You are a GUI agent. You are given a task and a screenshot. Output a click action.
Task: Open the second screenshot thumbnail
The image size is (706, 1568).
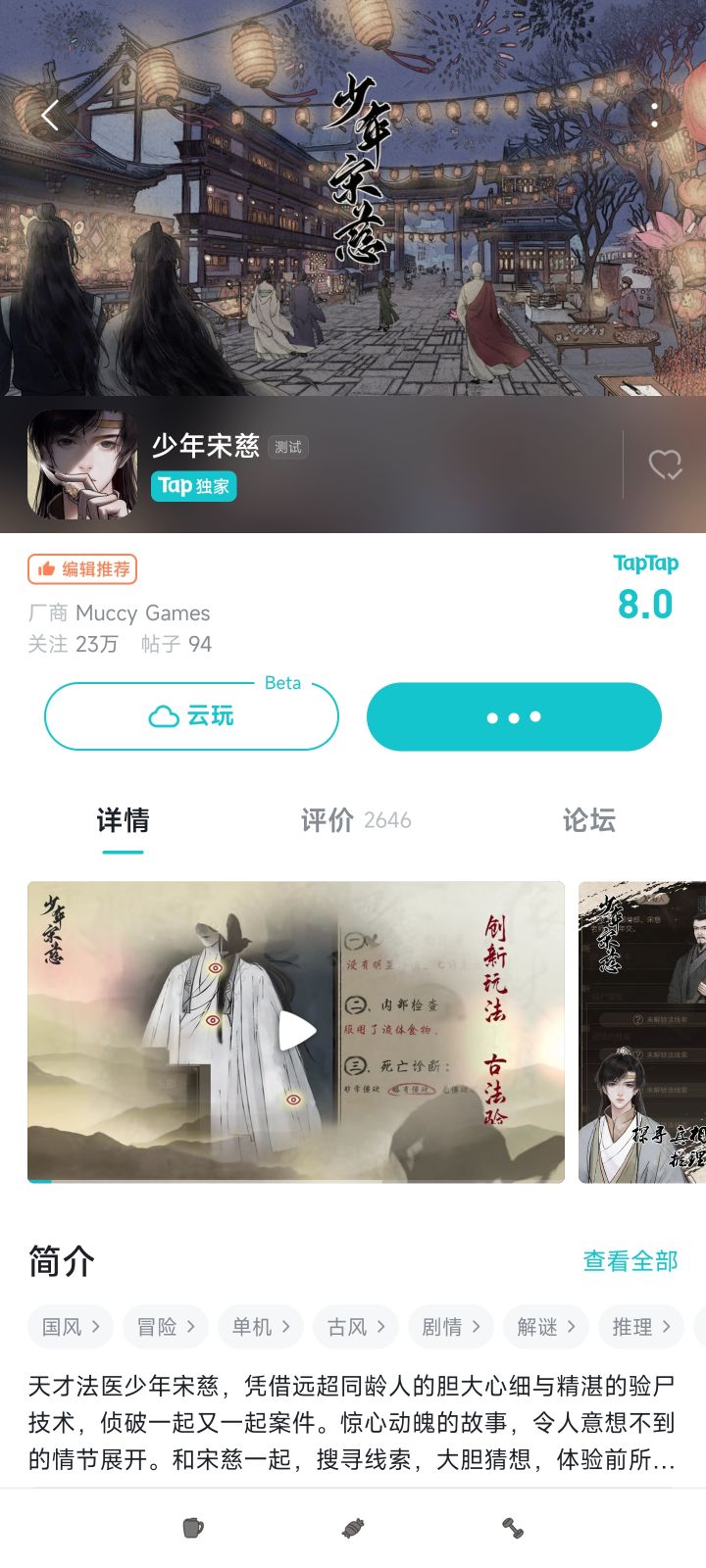click(x=642, y=1031)
